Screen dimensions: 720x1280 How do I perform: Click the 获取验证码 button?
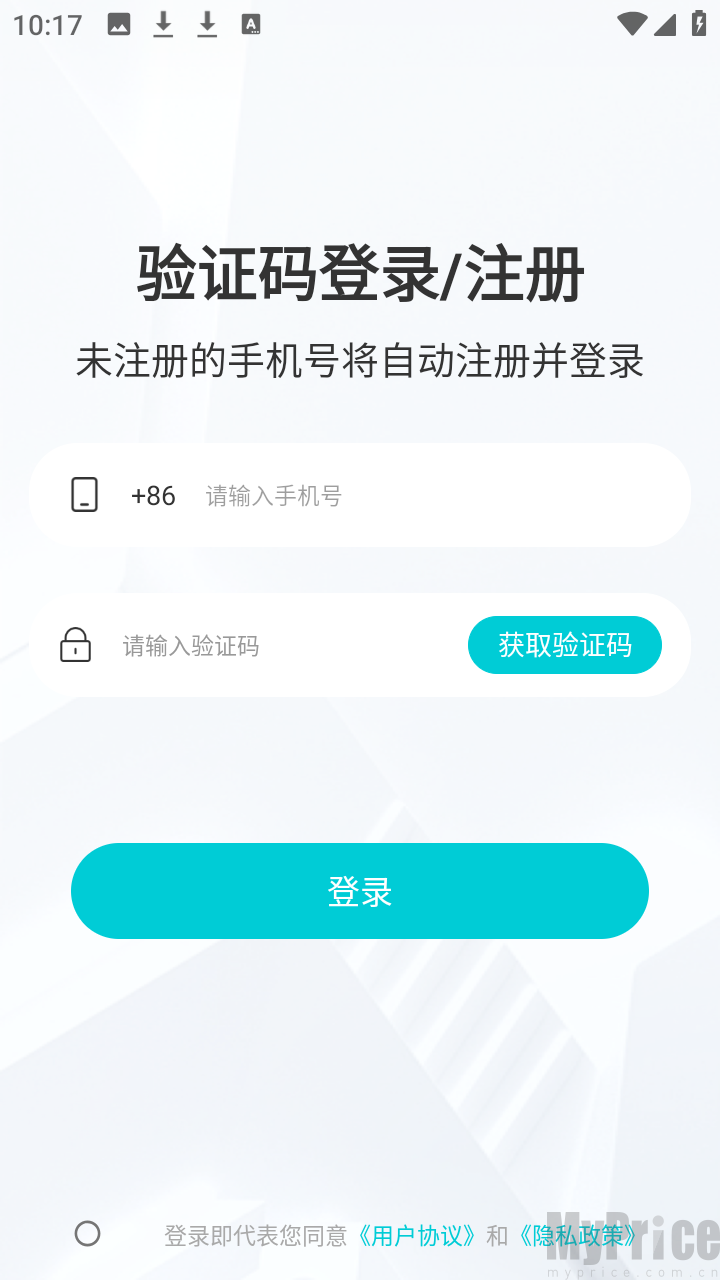565,645
